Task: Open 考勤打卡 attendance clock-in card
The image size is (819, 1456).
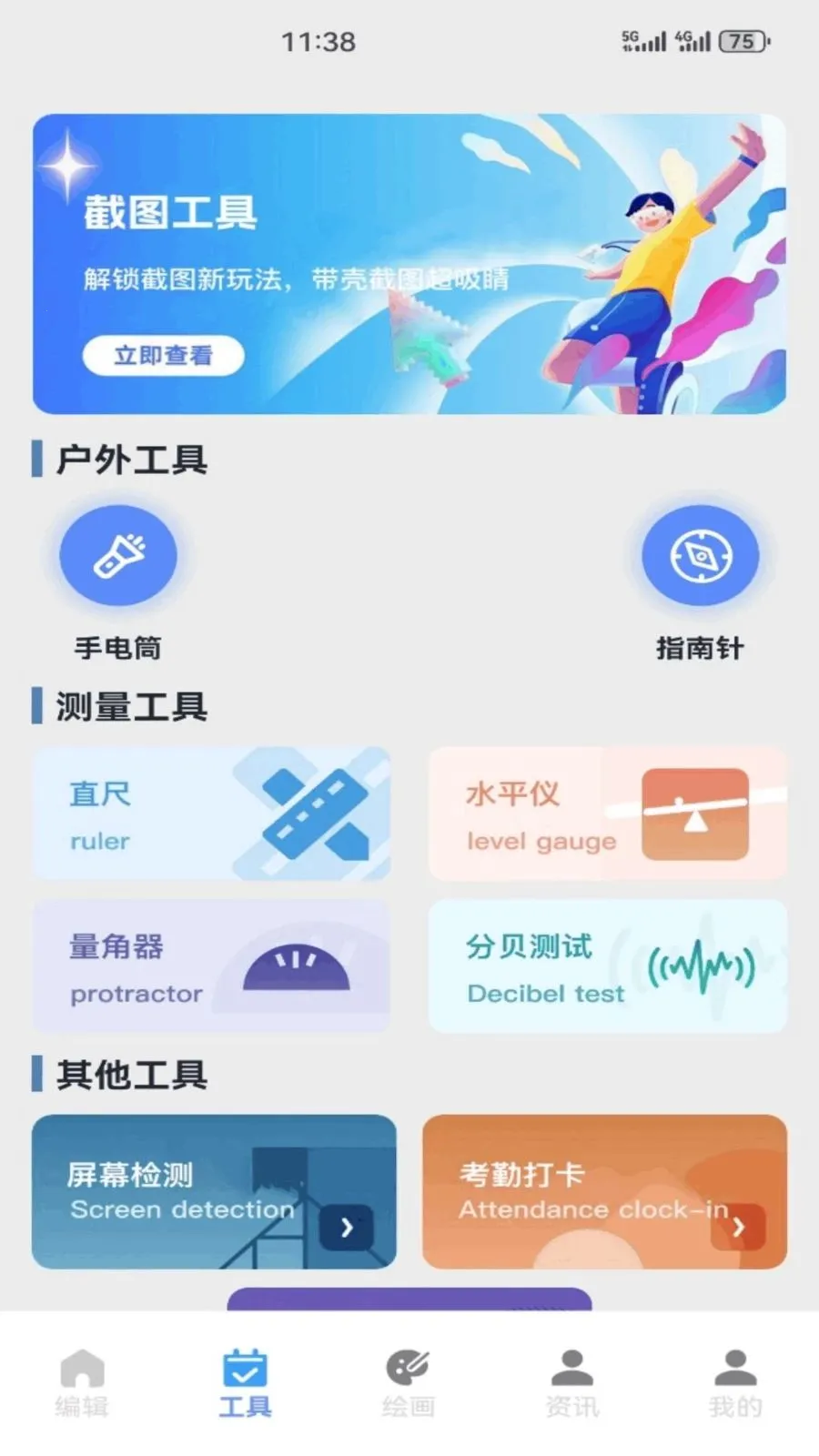Action: tap(604, 1191)
